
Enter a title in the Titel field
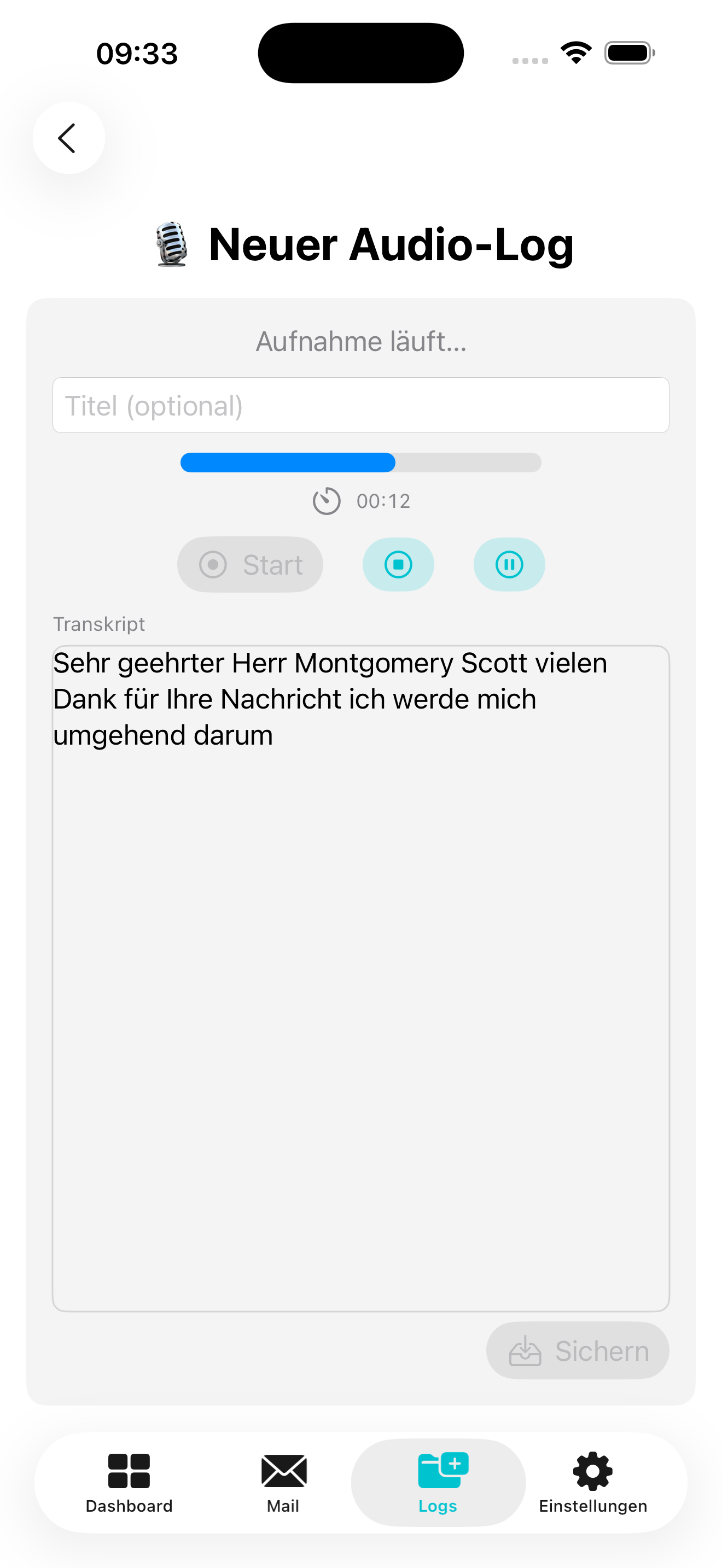click(x=360, y=405)
